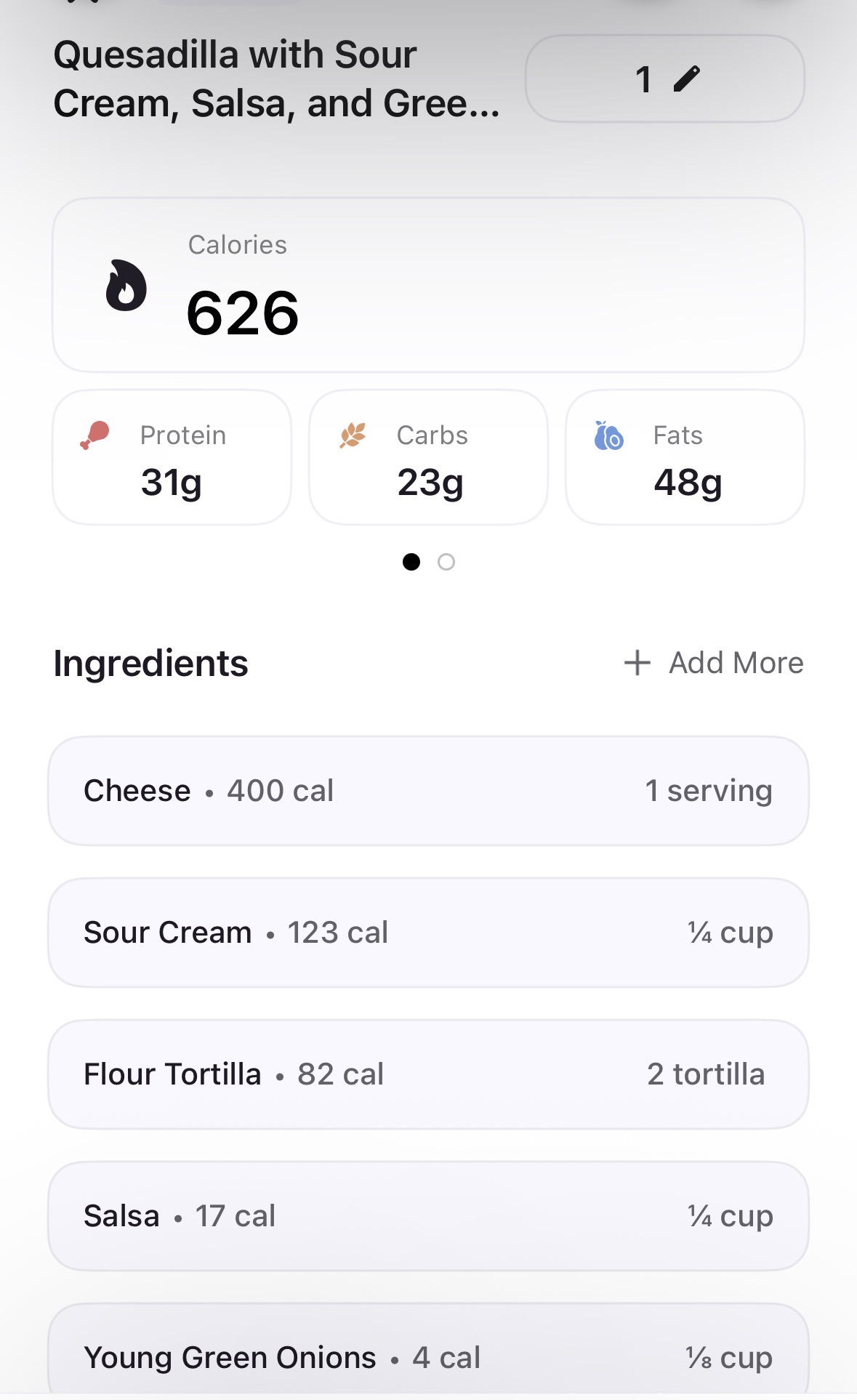Edit the Protein 31g card
857x1400 pixels.
click(x=172, y=457)
